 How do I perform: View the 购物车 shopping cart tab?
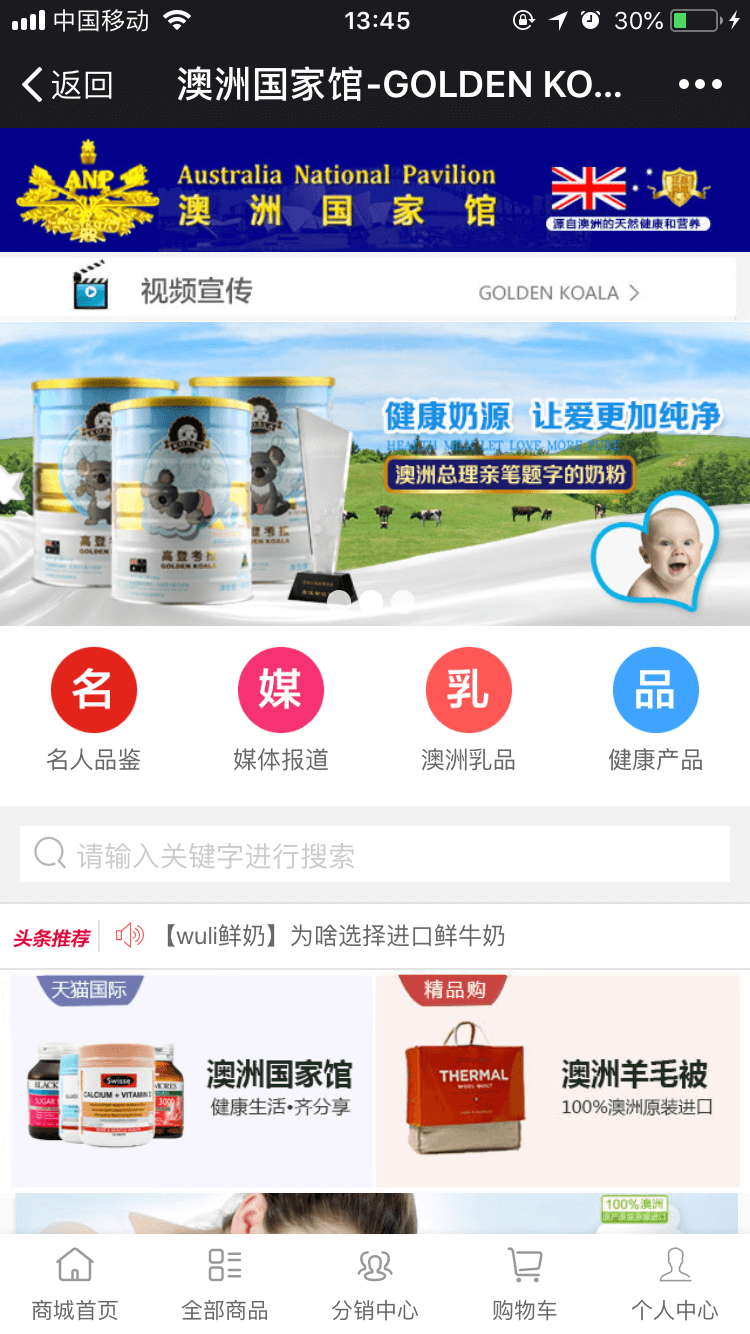point(524,1284)
